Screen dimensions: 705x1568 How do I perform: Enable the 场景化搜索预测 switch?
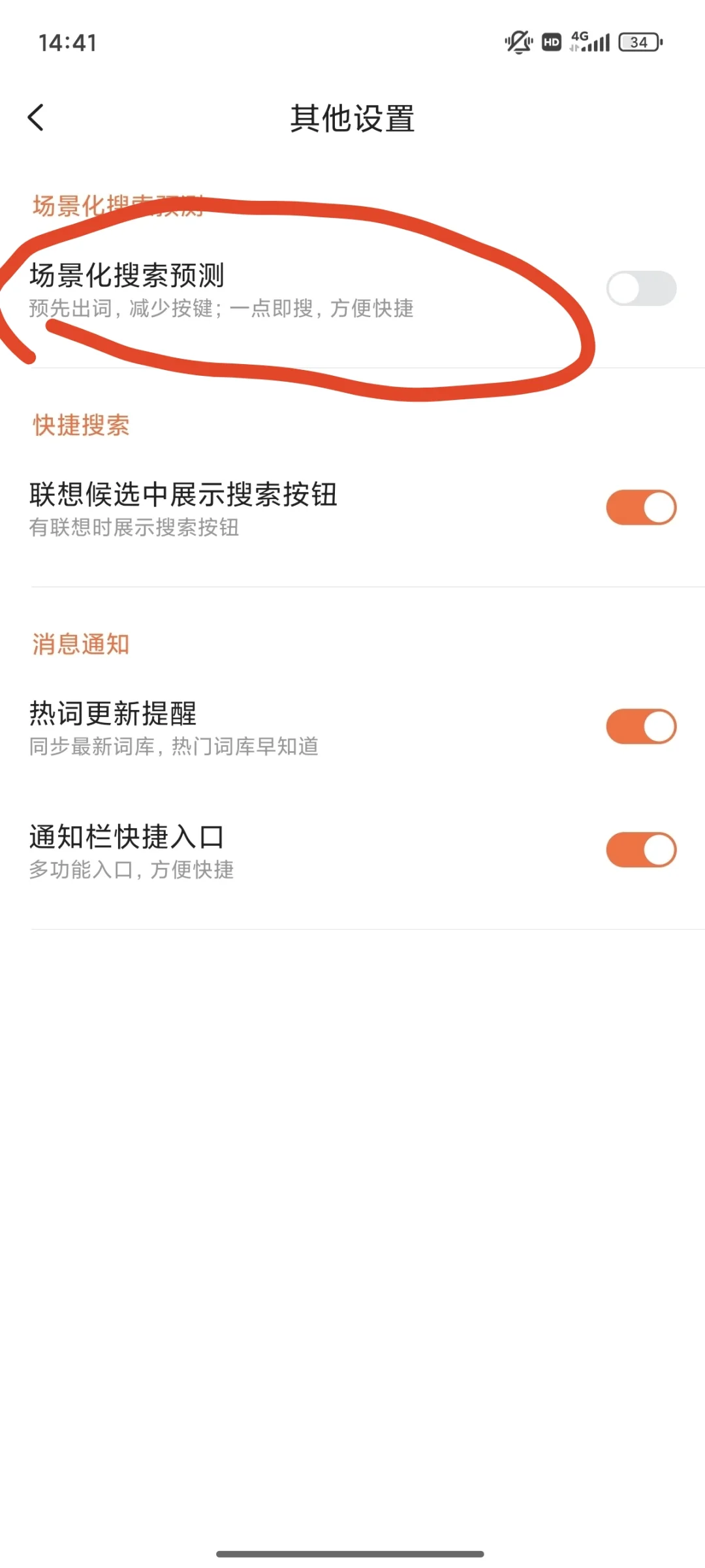(x=641, y=288)
